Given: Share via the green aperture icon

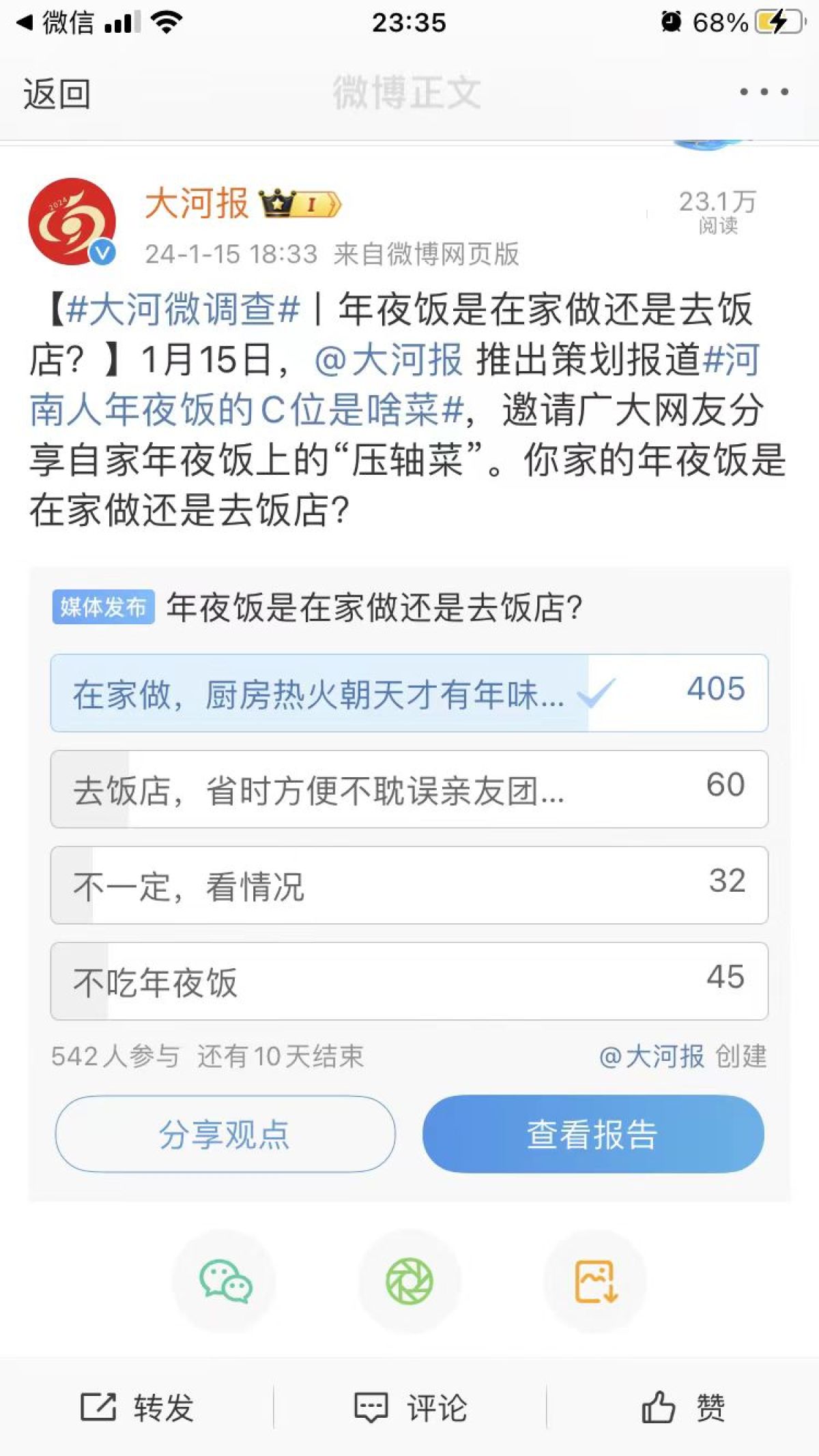Looking at the screenshot, I should [x=409, y=1281].
